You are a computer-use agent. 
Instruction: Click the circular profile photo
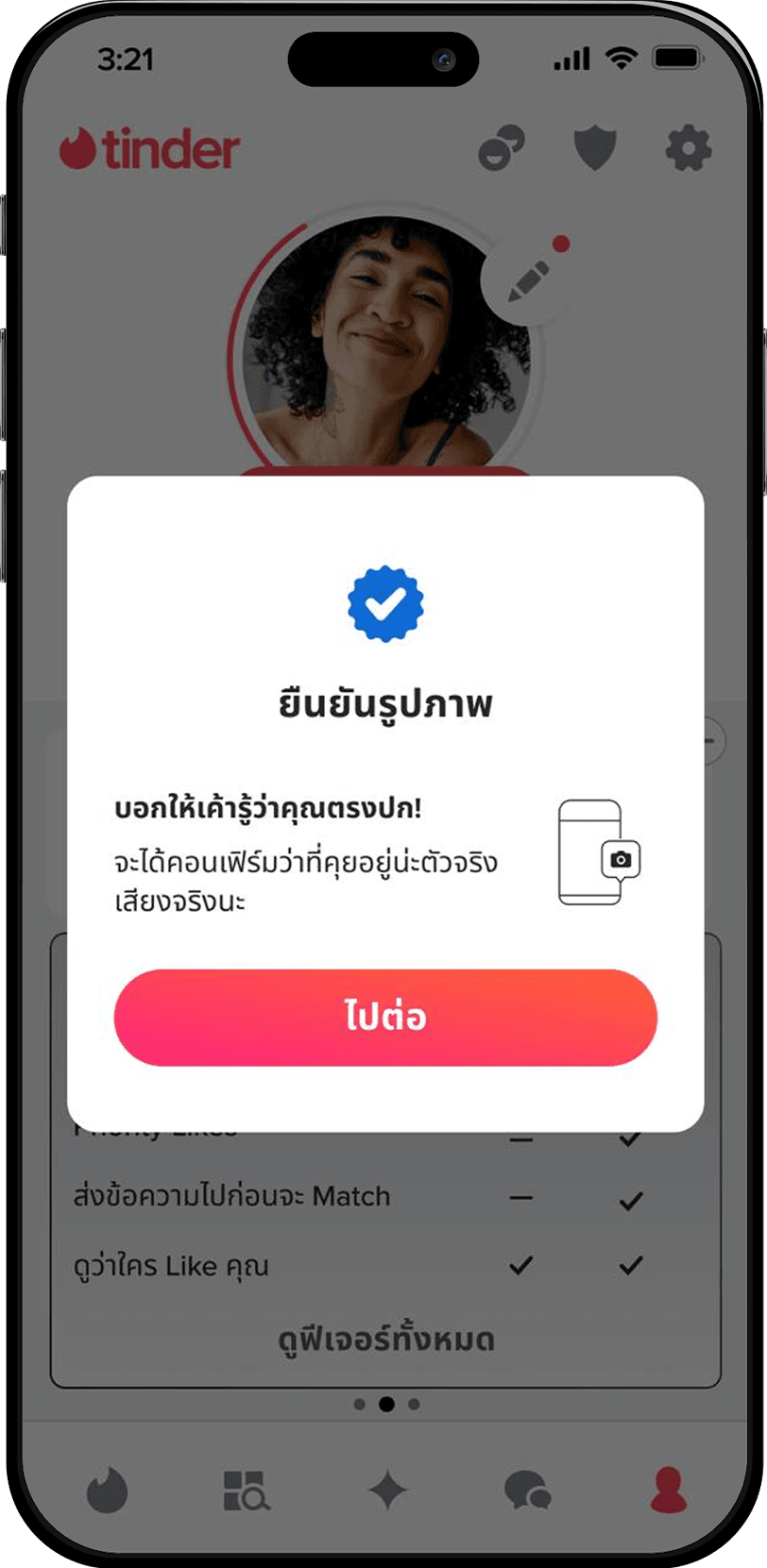[x=383, y=349]
